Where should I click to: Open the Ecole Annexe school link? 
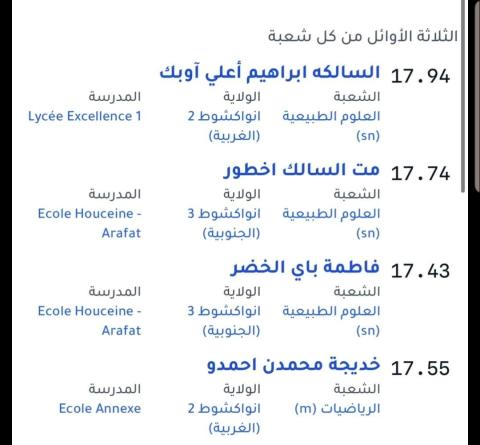coord(100,408)
